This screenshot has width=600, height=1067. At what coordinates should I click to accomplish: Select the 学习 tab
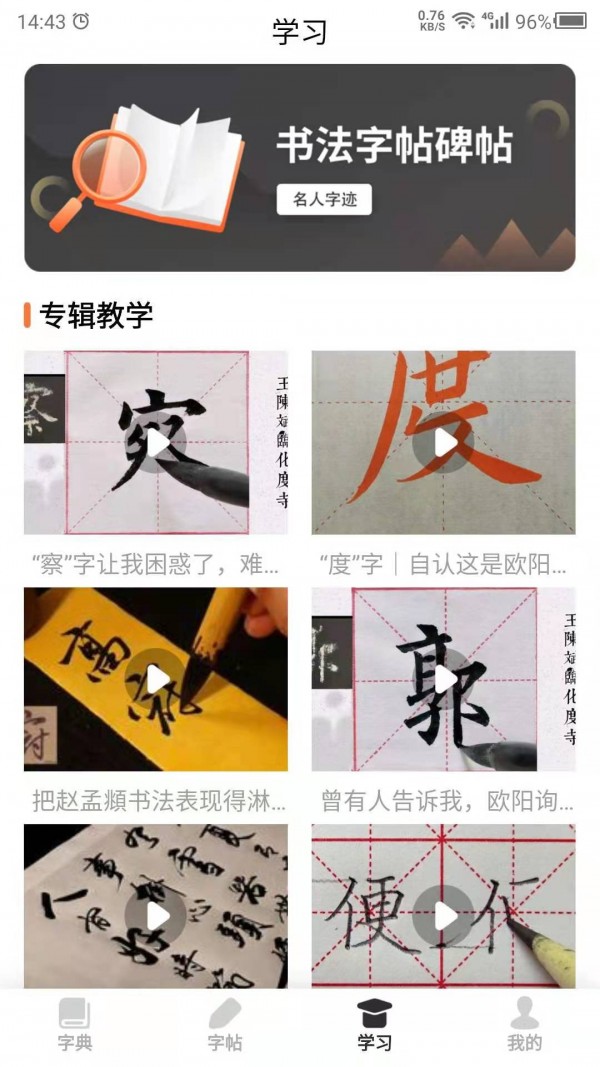coord(375,1024)
